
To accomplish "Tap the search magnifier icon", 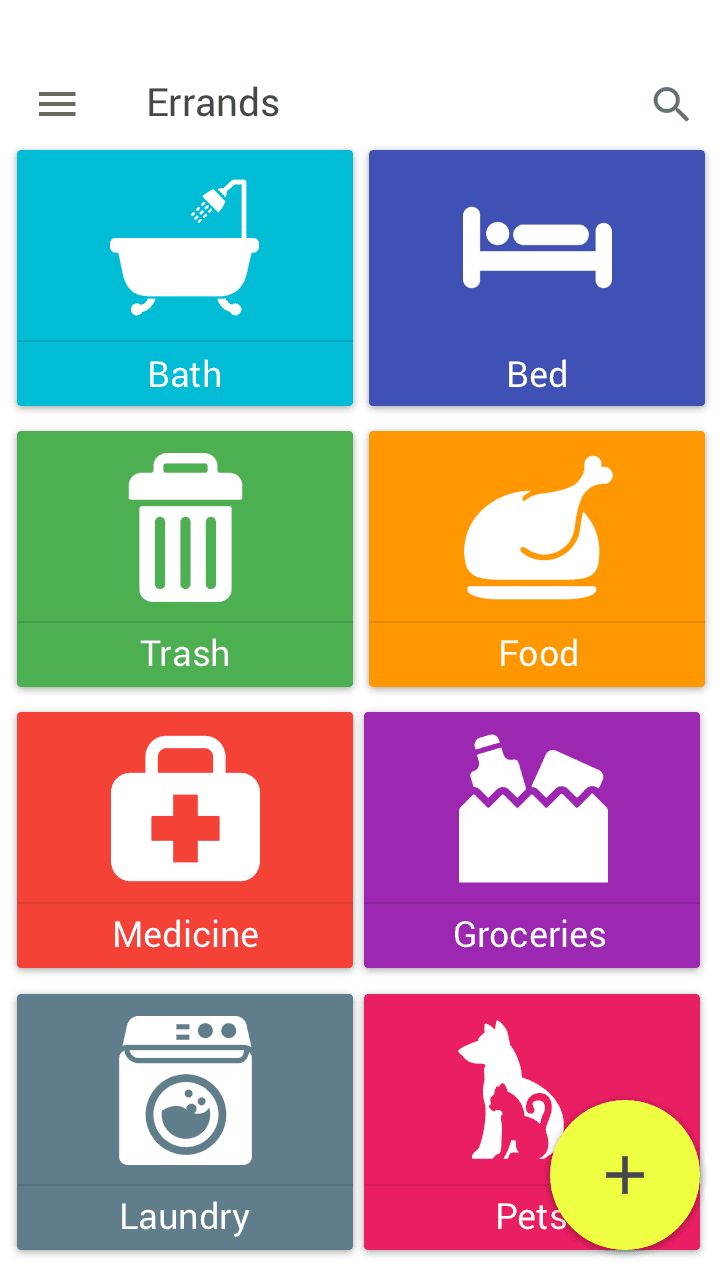I will pos(670,104).
